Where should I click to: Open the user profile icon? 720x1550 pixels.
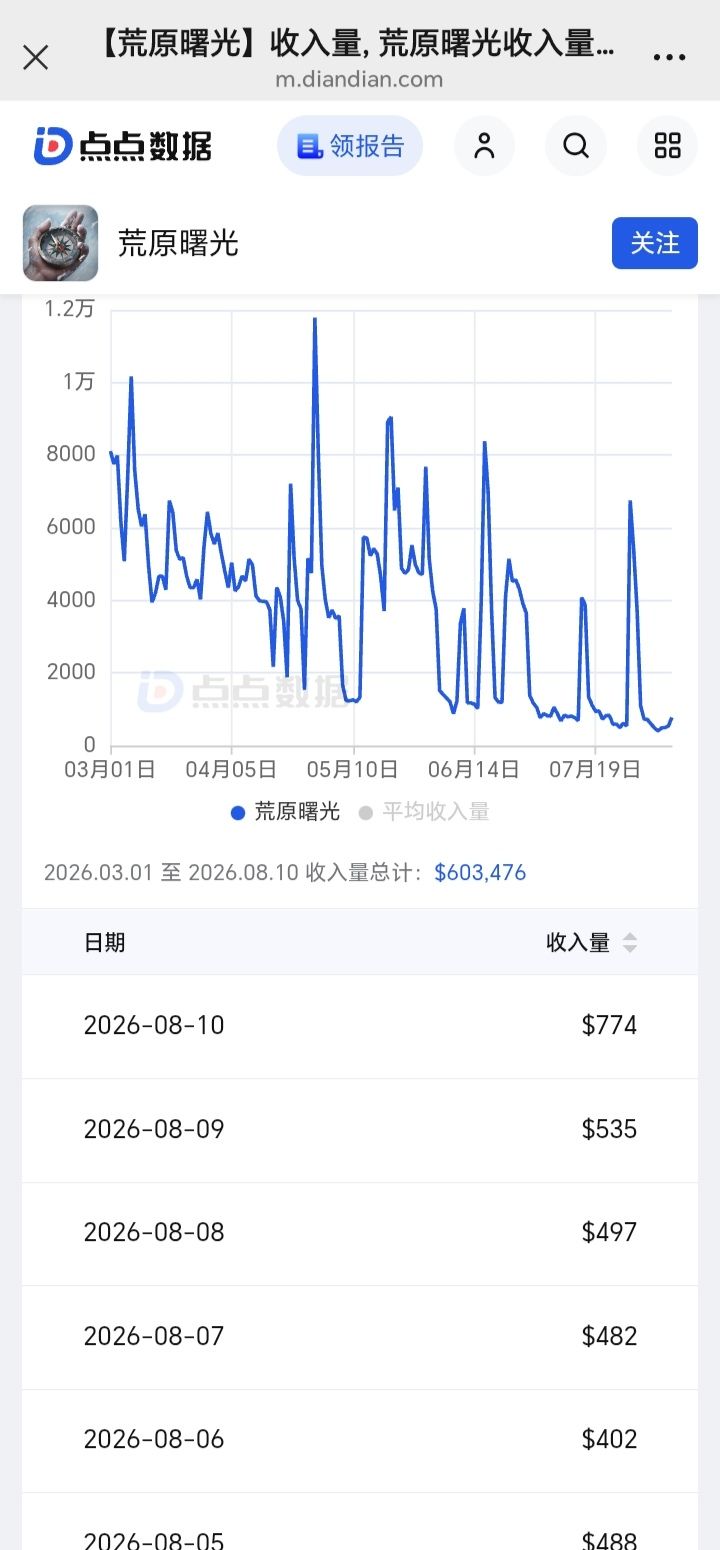(484, 146)
